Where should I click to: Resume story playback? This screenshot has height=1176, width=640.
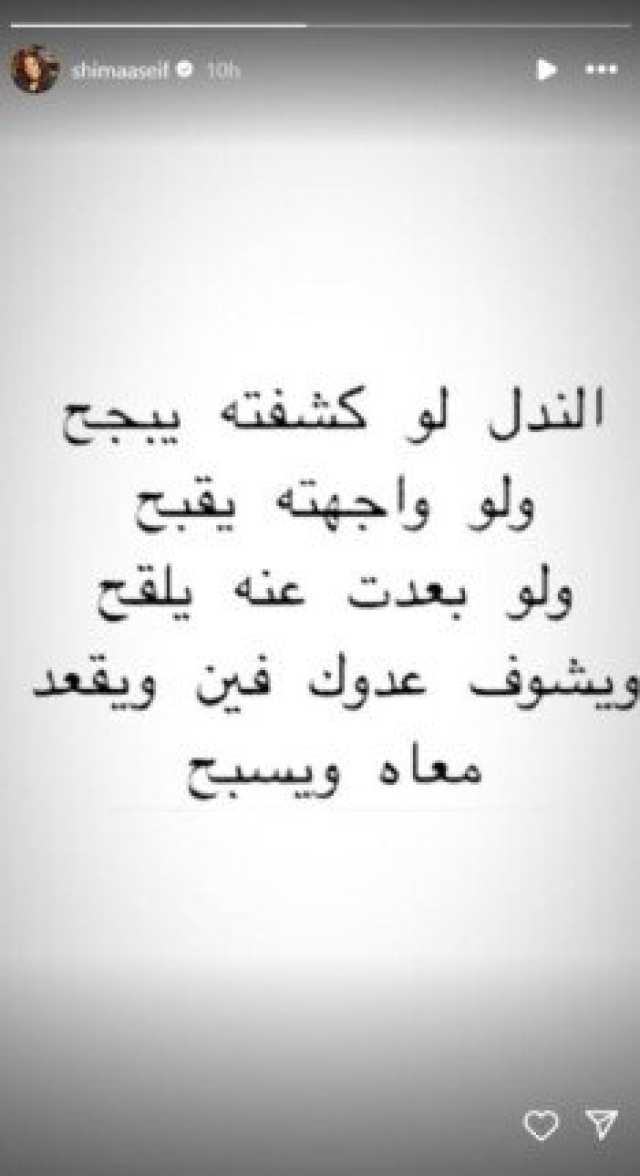(x=546, y=70)
